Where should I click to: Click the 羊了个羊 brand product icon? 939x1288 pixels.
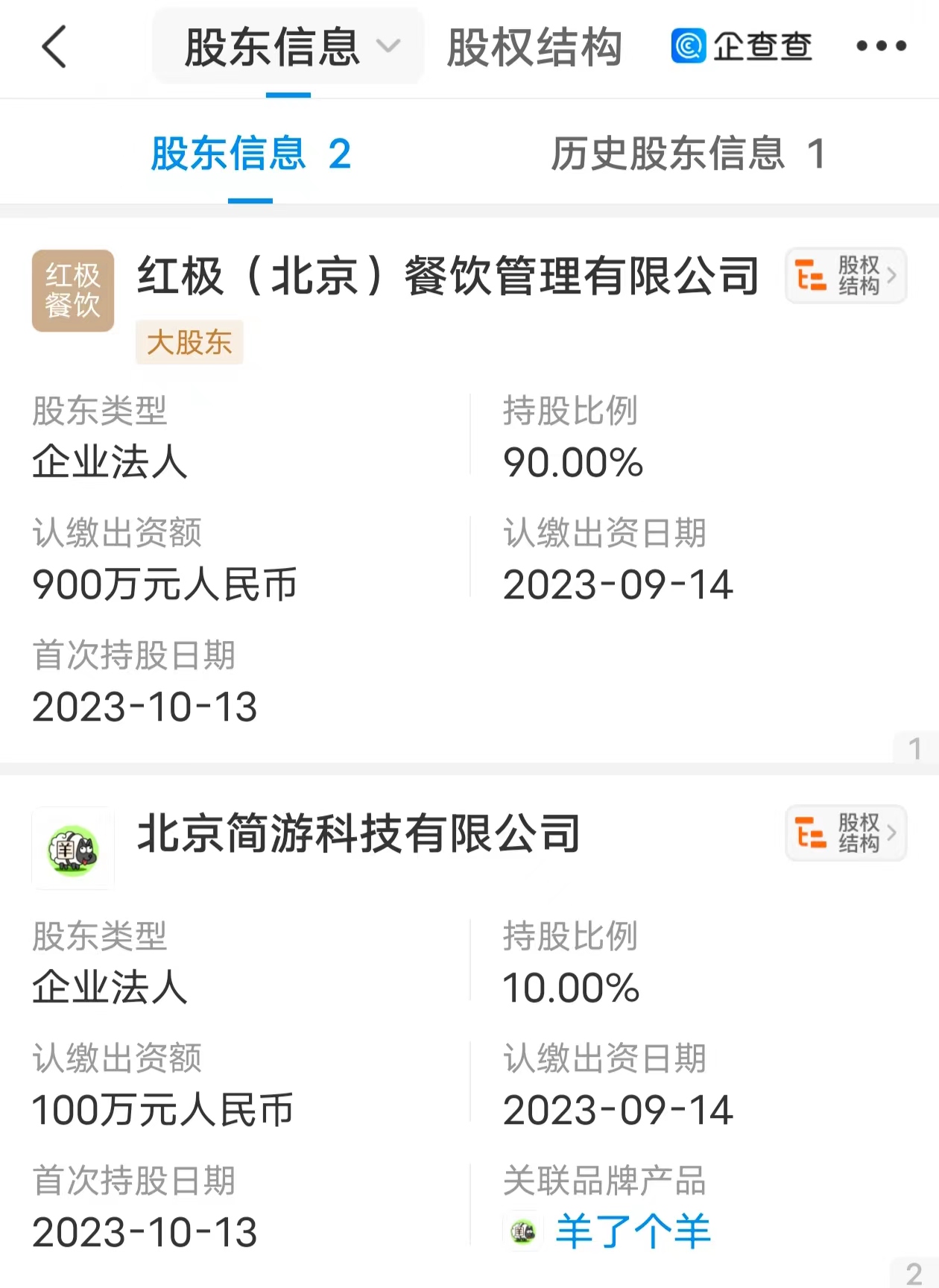(x=524, y=1230)
